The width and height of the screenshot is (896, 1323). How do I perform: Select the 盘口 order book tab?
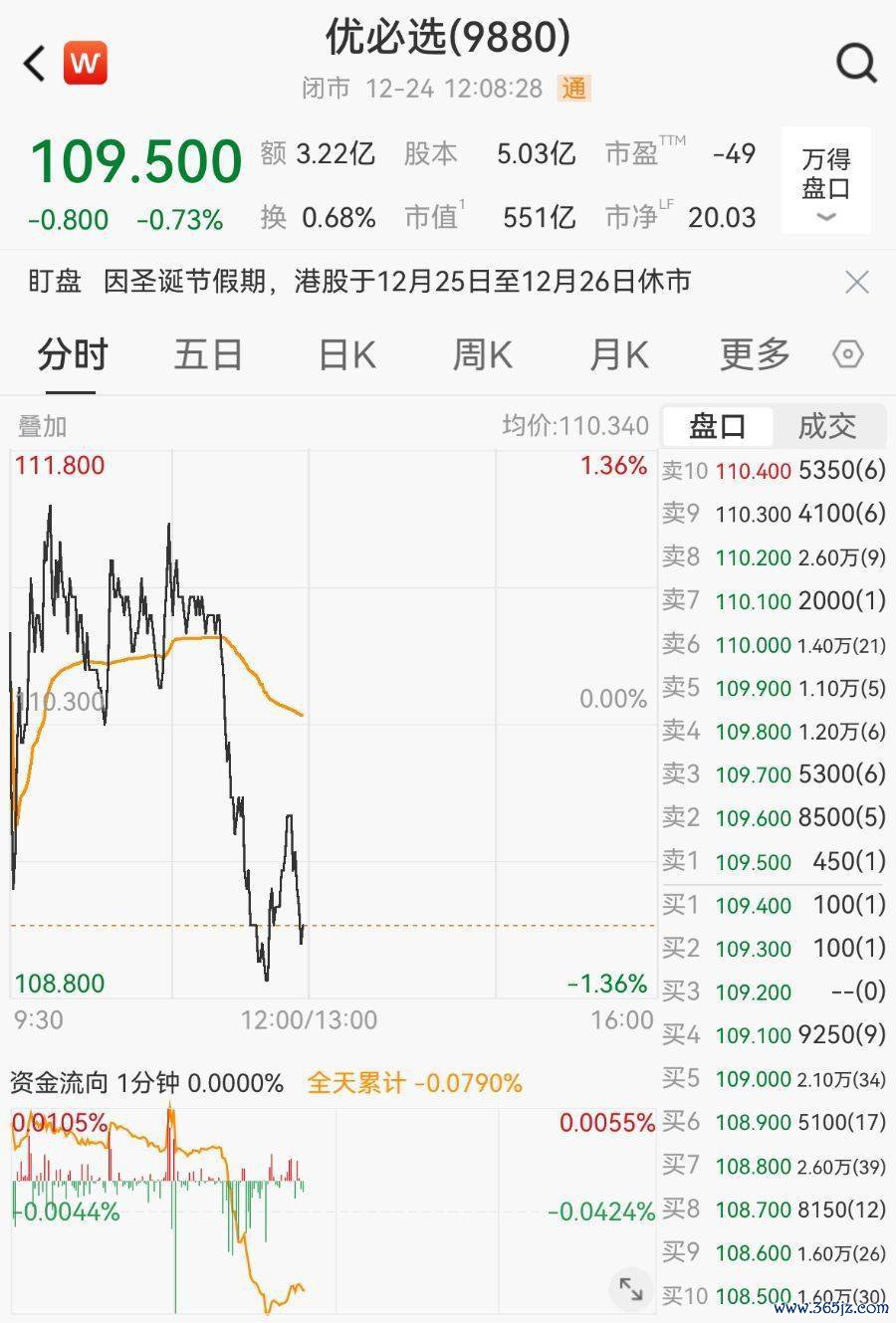(x=718, y=426)
